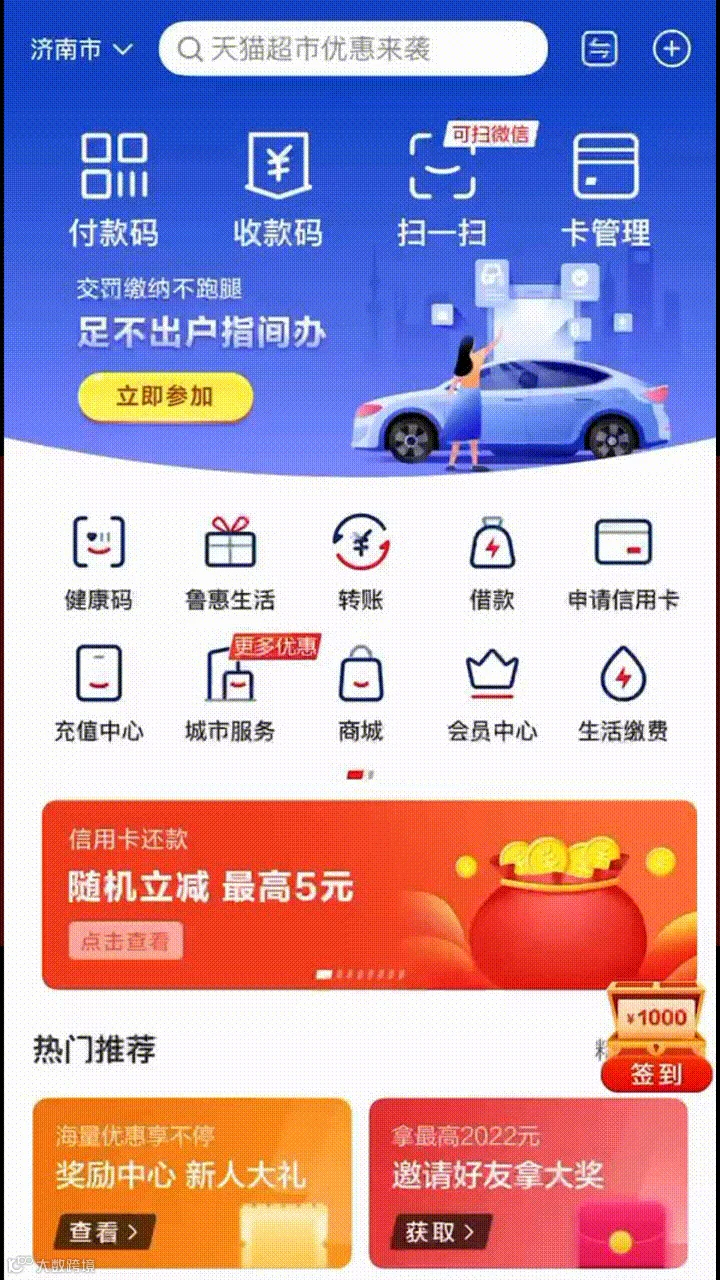Open 充值中心 recharge center

click(98, 693)
